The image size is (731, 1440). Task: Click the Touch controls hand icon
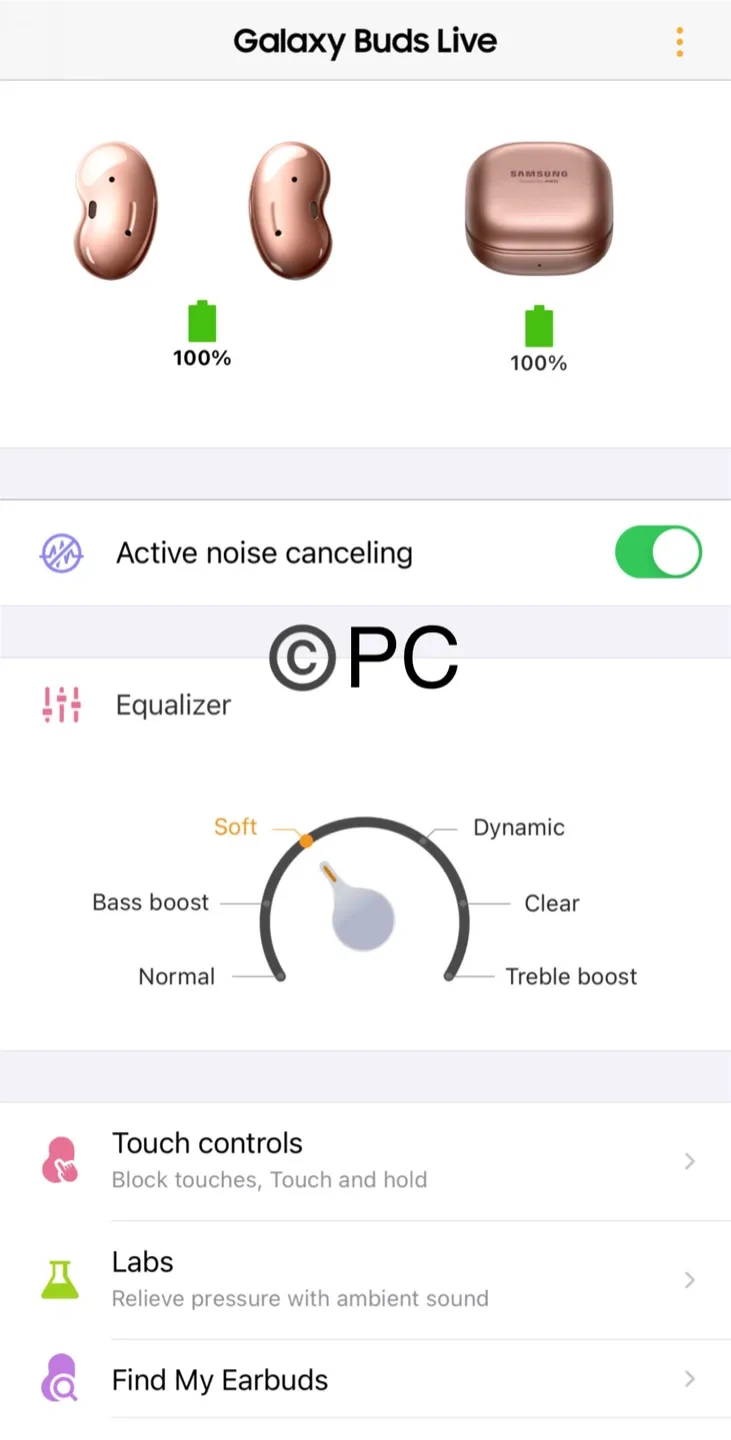[x=59, y=1158]
